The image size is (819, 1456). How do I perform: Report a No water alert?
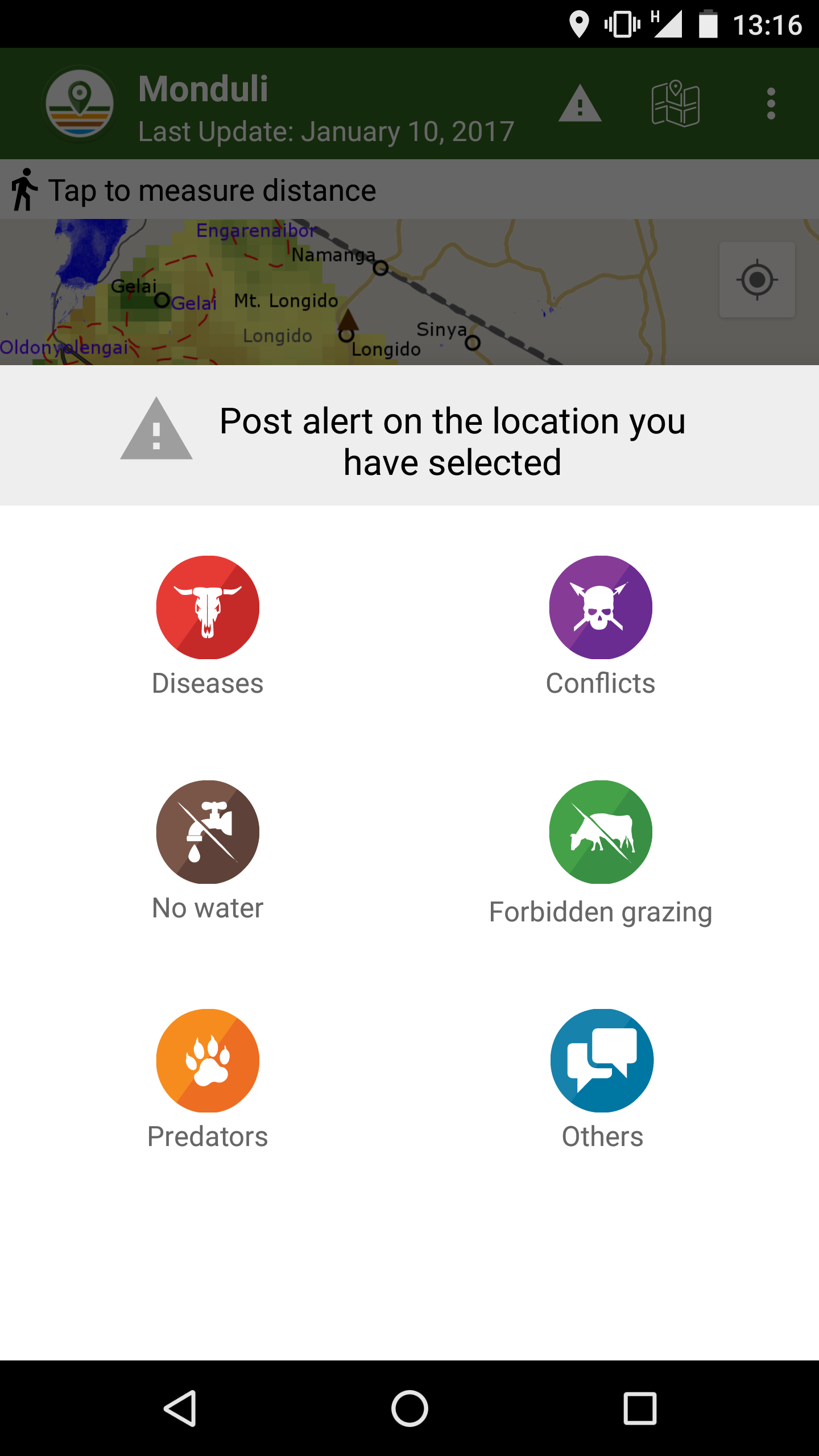[x=208, y=832]
